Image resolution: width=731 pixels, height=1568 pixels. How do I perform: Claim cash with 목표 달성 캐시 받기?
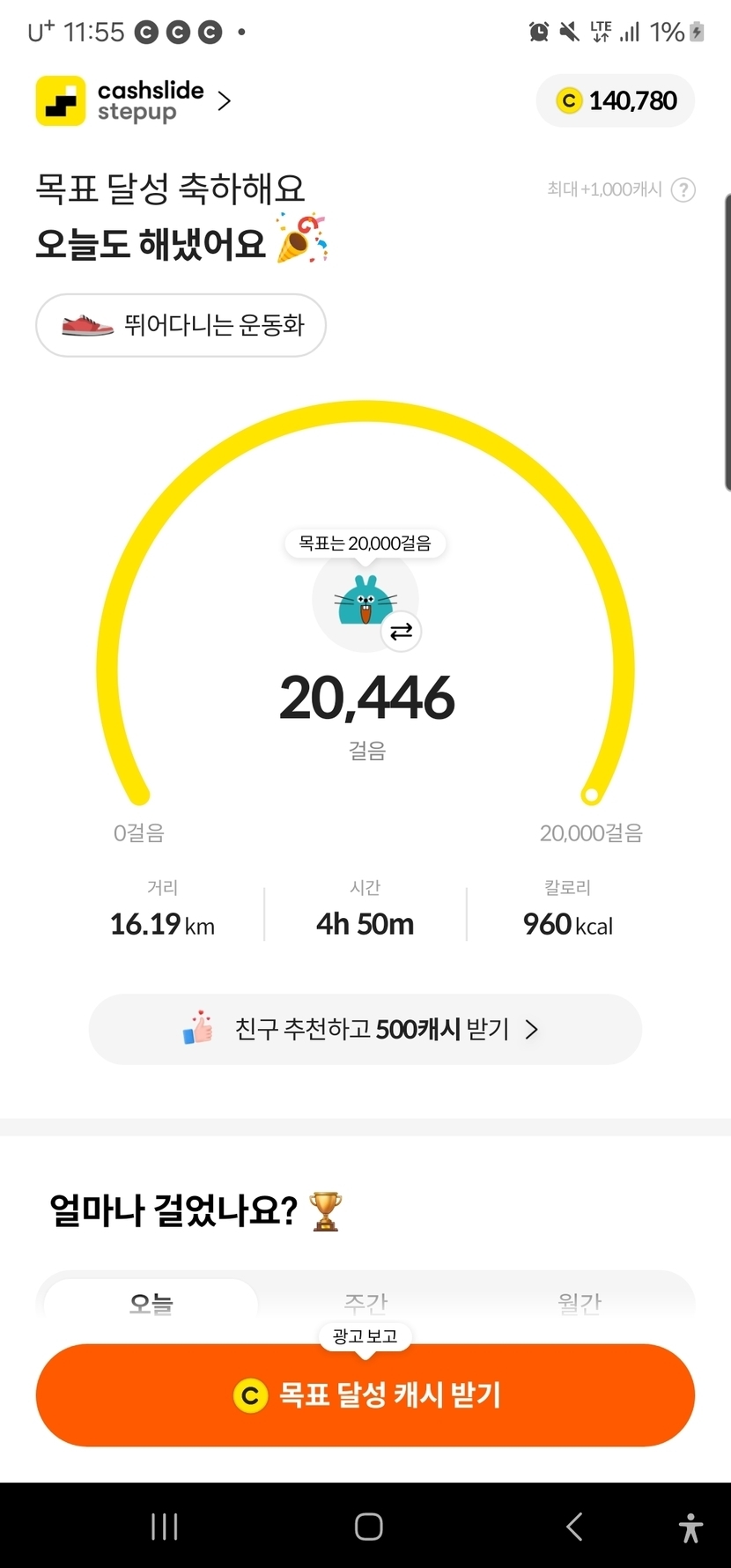[x=365, y=1394]
